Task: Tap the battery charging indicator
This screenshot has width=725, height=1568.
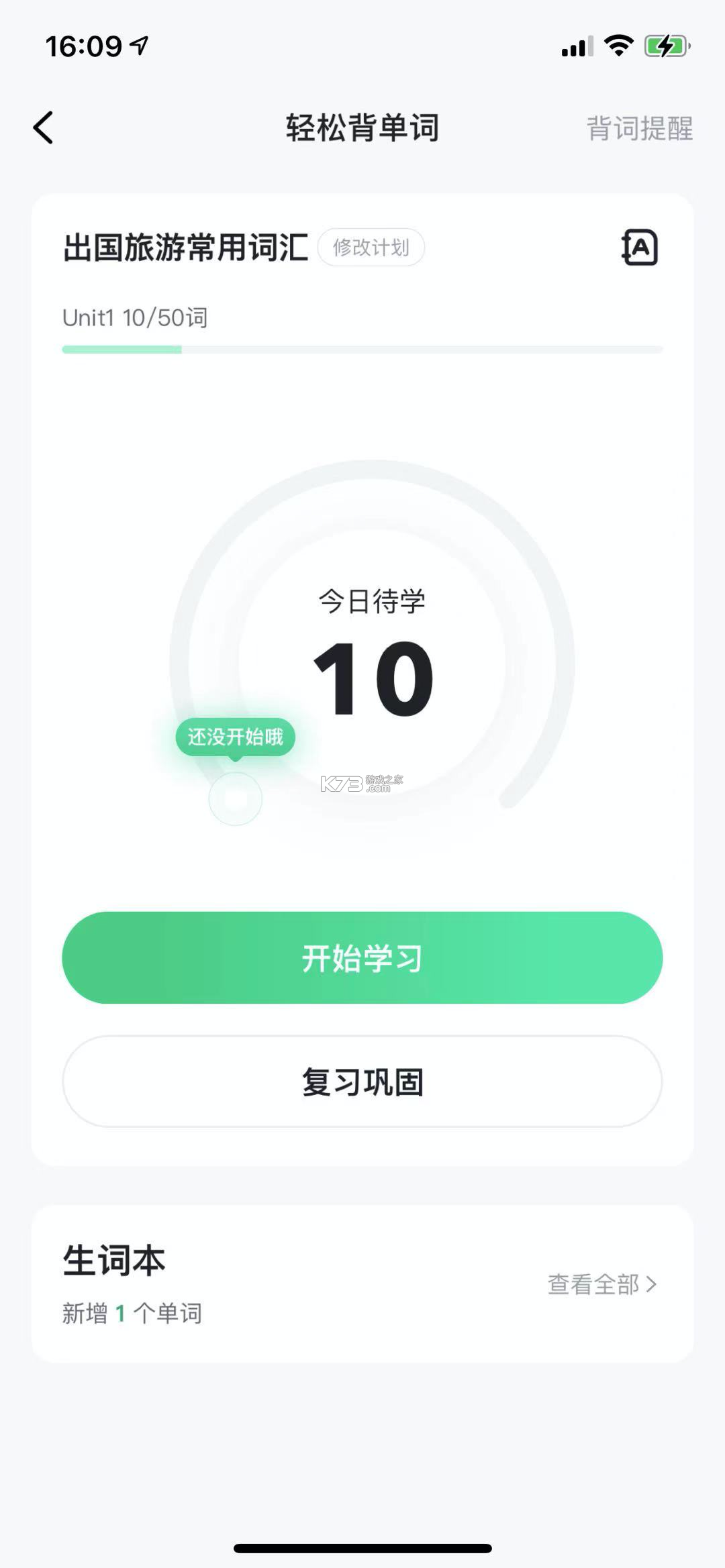Action: point(665,46)
